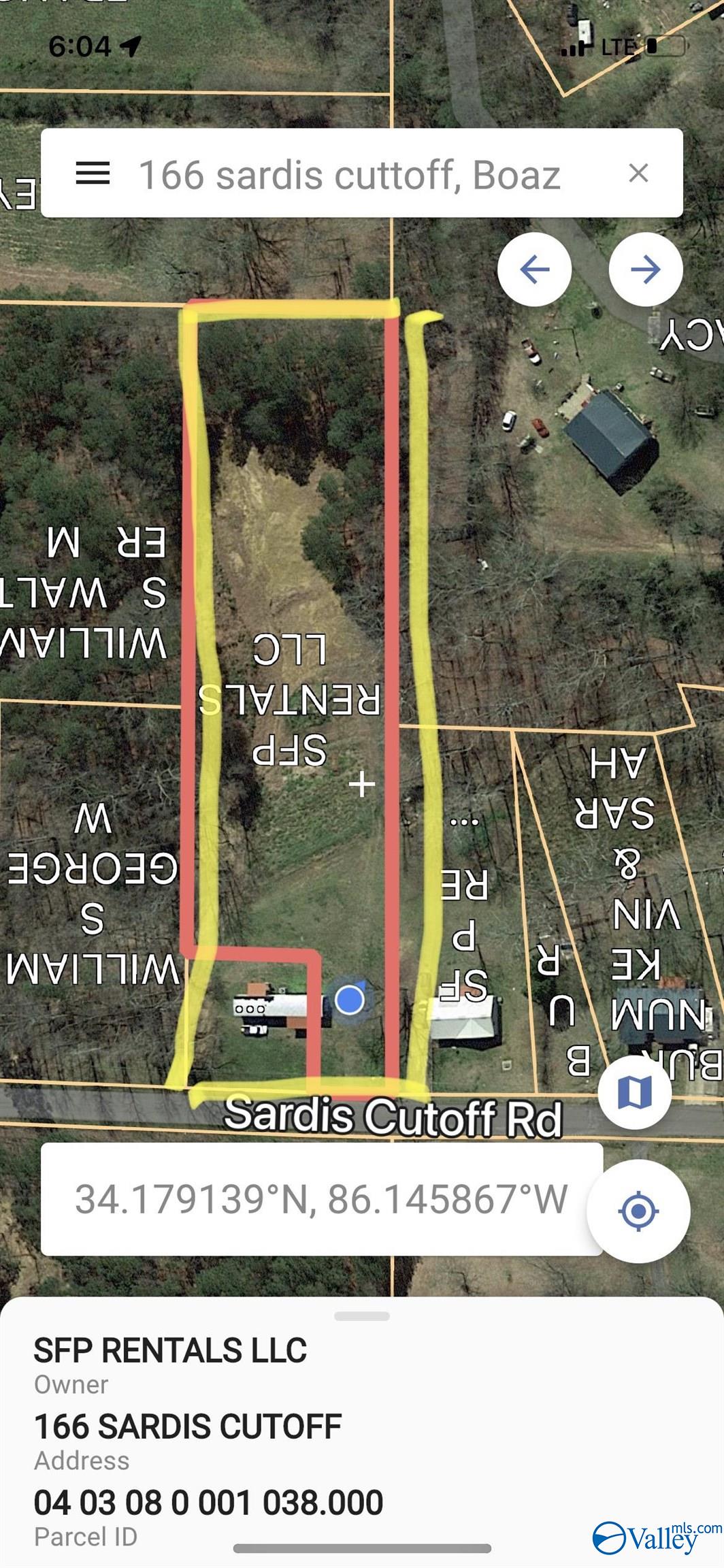This screenshot has height=1568, width=724.
Task: Go to the previous parcel result
Action: 535,269
